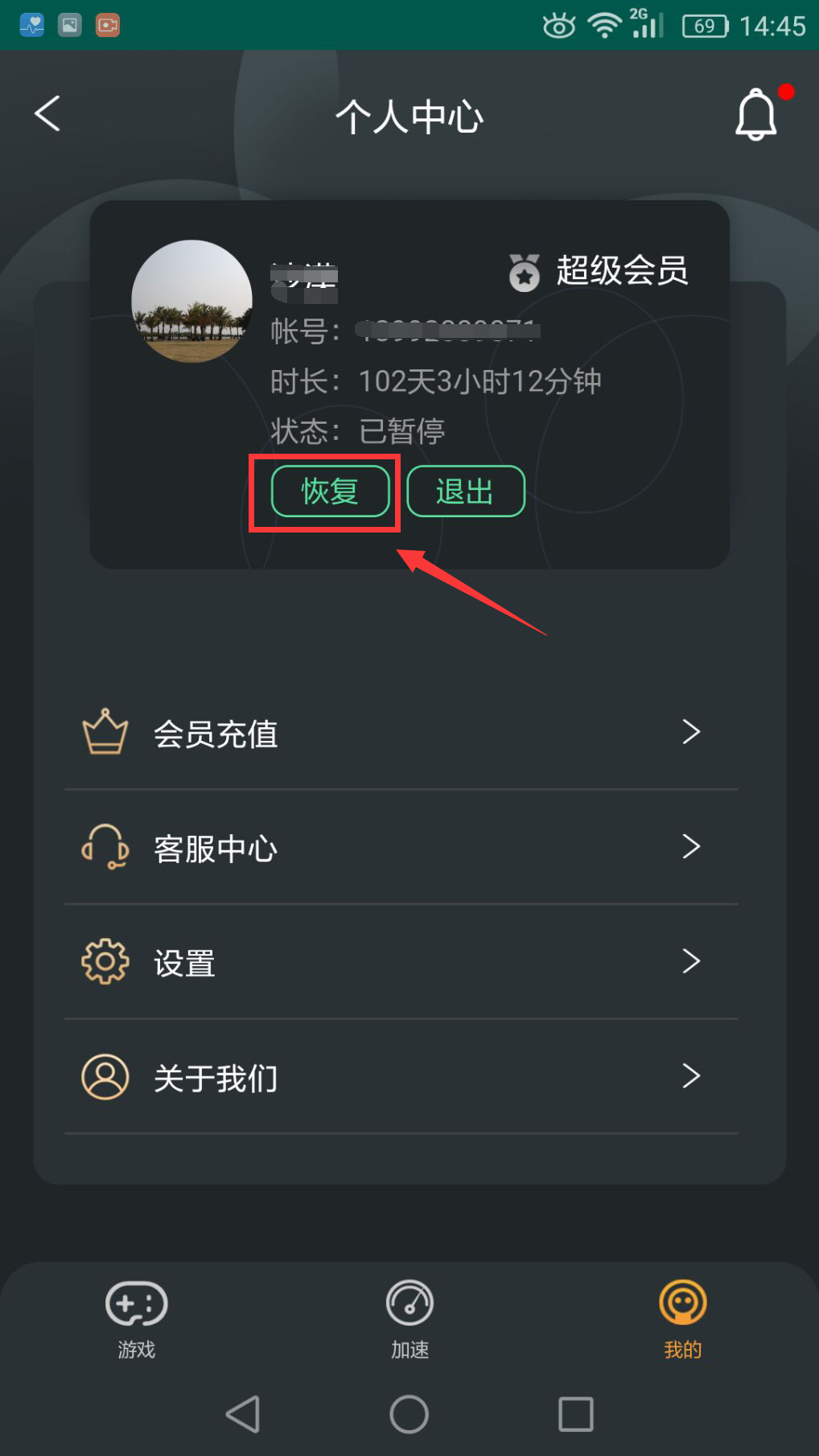819x1456 pixels.
Task: Open the profile avatar picture
Action: [x=191, y=301]
